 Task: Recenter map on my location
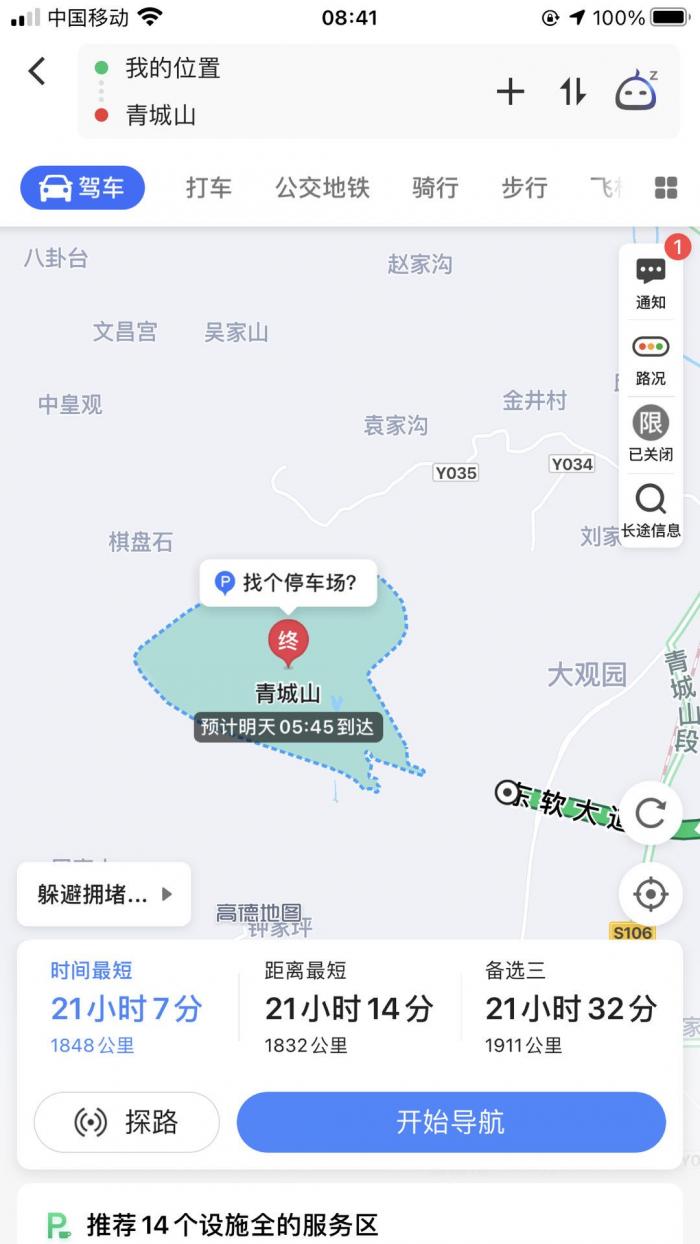650,893
